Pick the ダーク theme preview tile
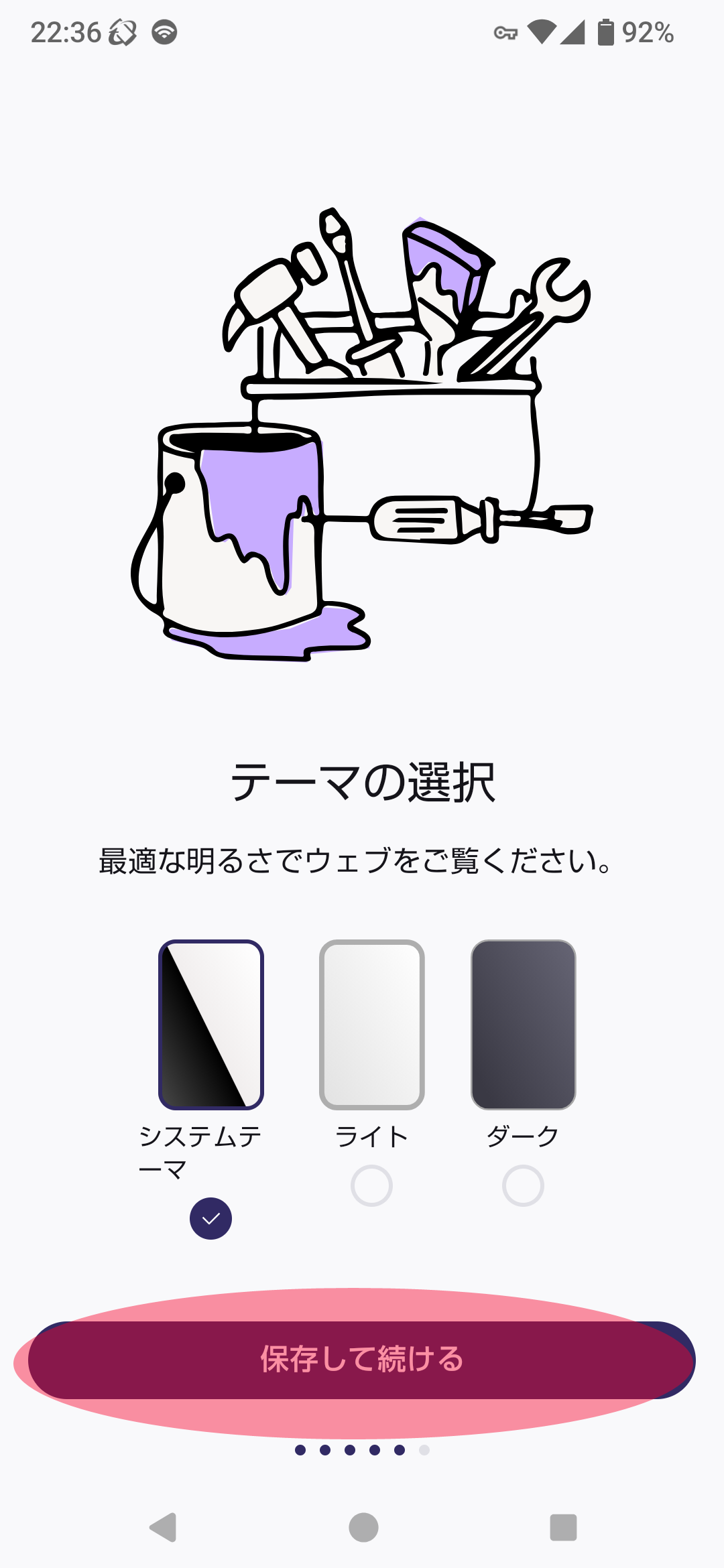This screenshot has width=724, height=1568. click(523, 1025)
